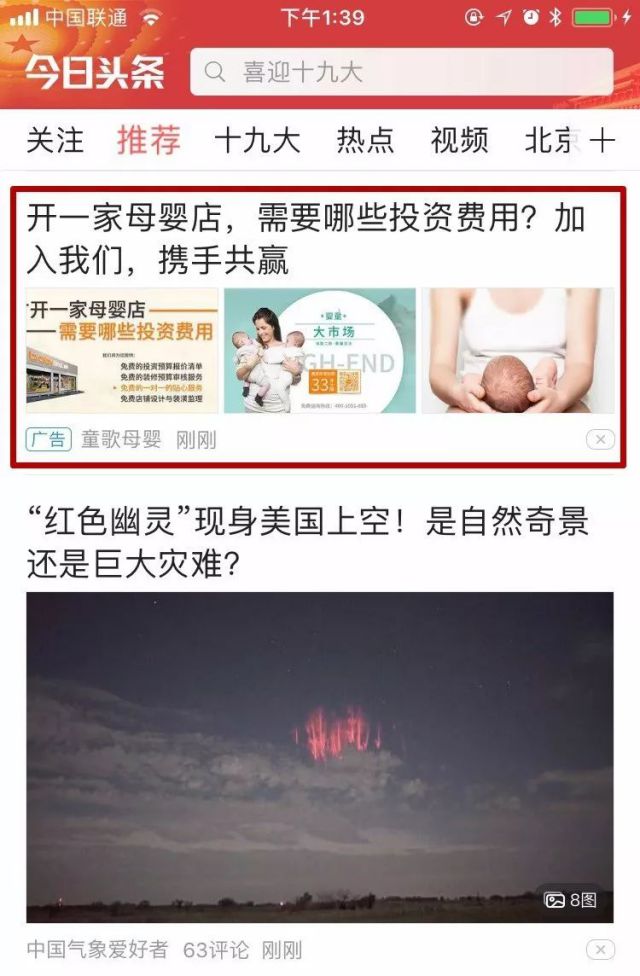The width and height of the screenshot is (640, 976).
Task: Tap the plus icon to add channels
Action: [x=603, y=140]
